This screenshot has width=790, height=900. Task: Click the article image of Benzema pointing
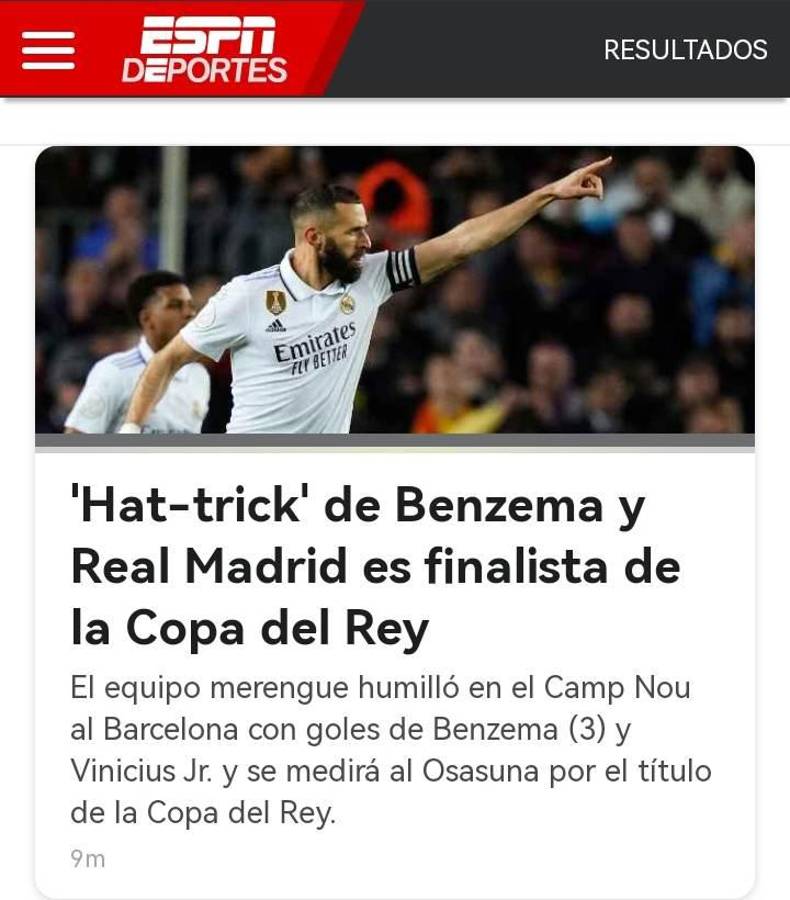(x=395, y=290)
